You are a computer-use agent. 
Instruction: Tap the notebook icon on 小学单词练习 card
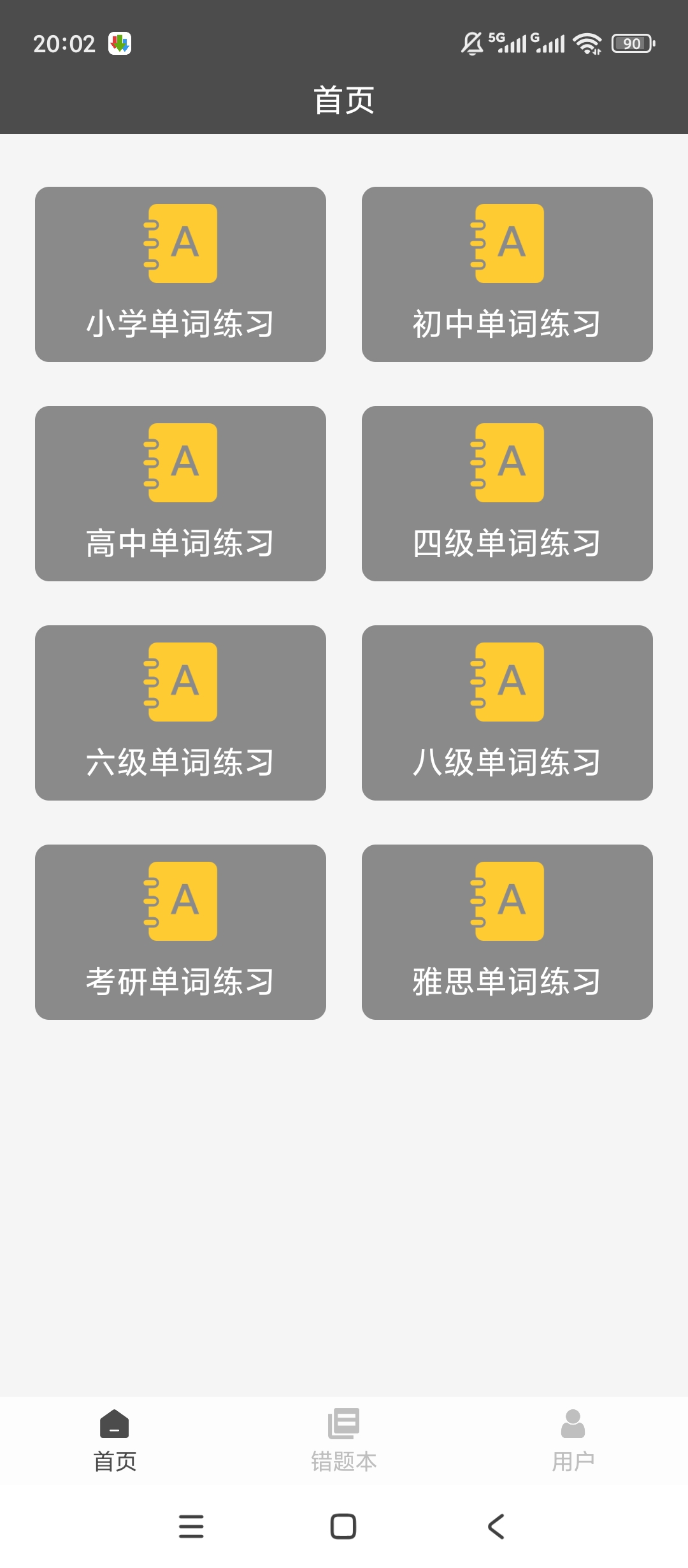[x=182, y=243]
